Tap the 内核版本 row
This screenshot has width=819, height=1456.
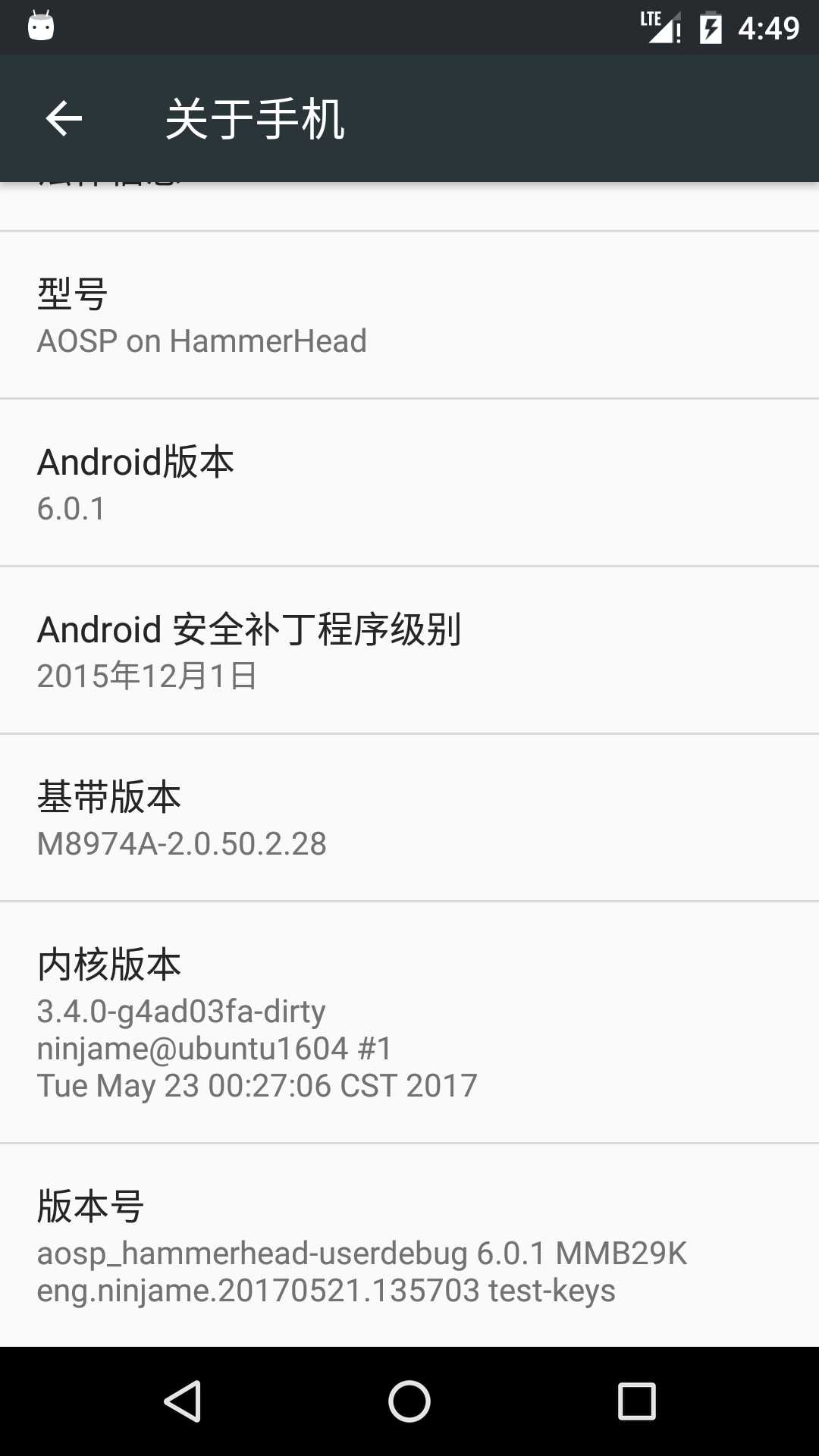409,1022
